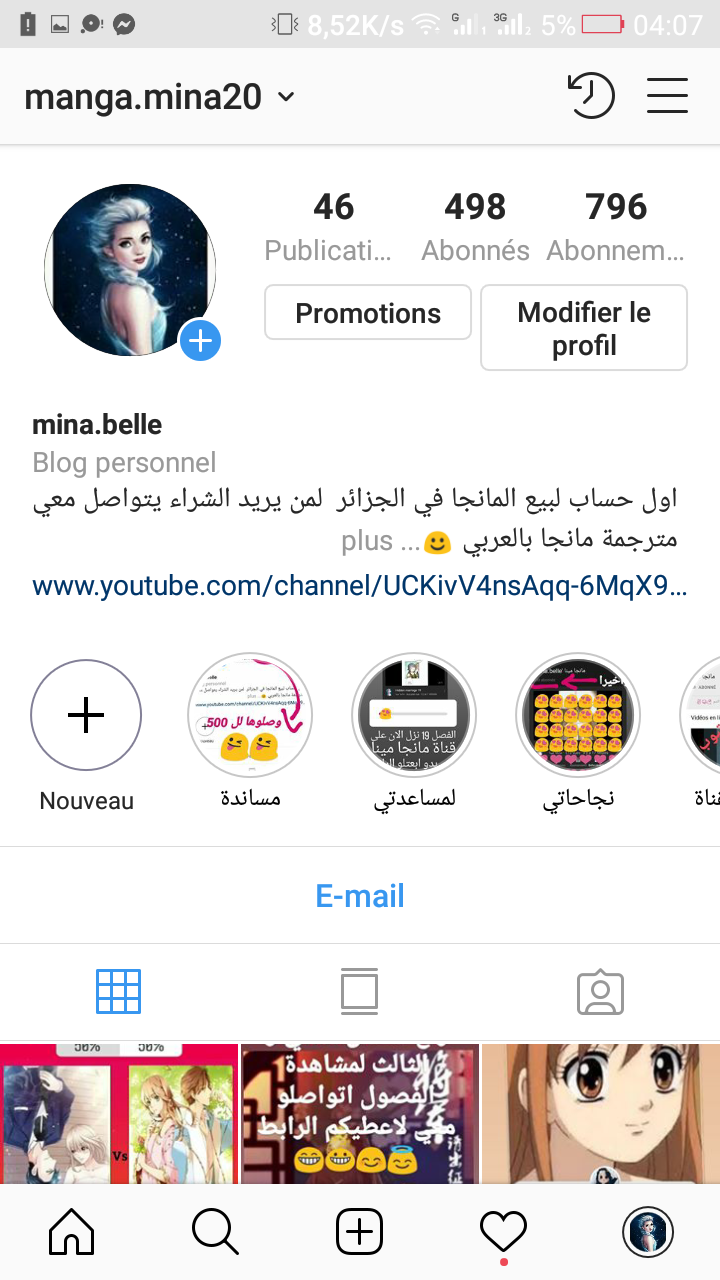Switch to the grid posts view
Image resolution: width=720 pixels, height=1280 pixels.
pos(118,992)
